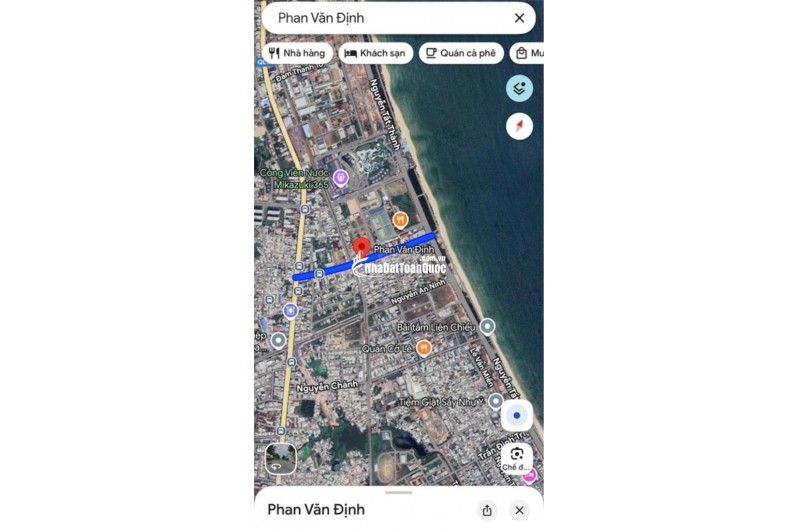This screenshot has height=530, width=800.
Task: Clear the search text with the X
Action: coord(519,18)
